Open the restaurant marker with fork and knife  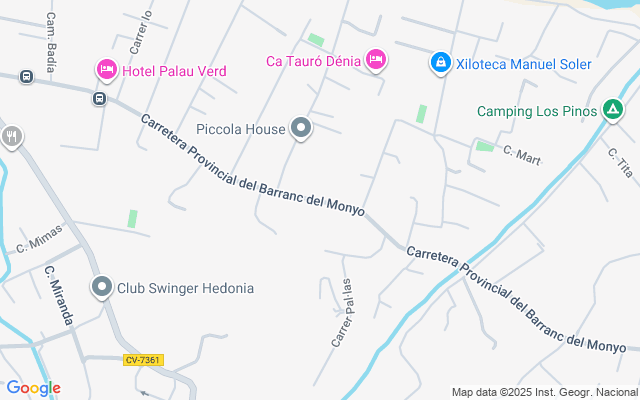(12, 137)
